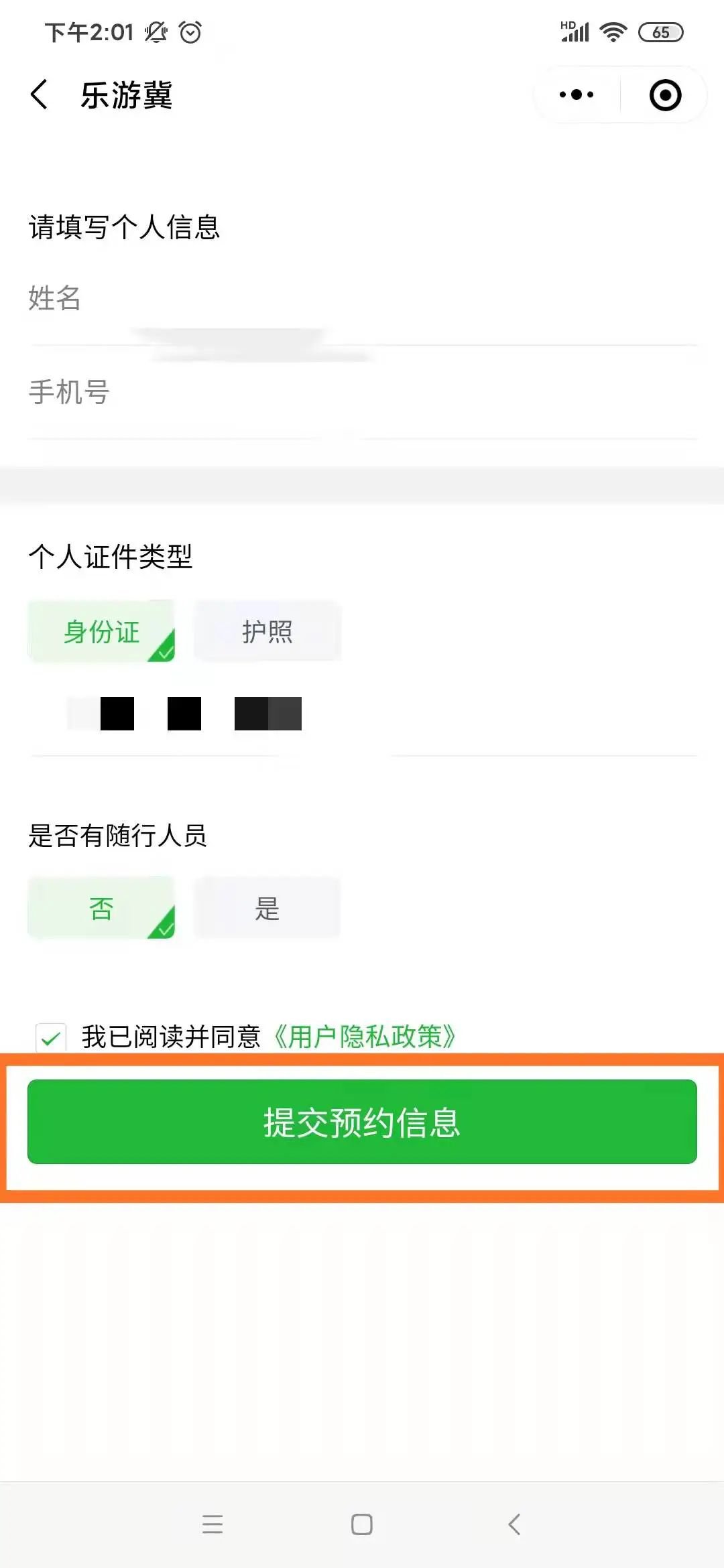Image resolution: width=724 pixels, height=1568 pixels.
Task: Open the mini program three-dot menu
Action: point(577,94)
